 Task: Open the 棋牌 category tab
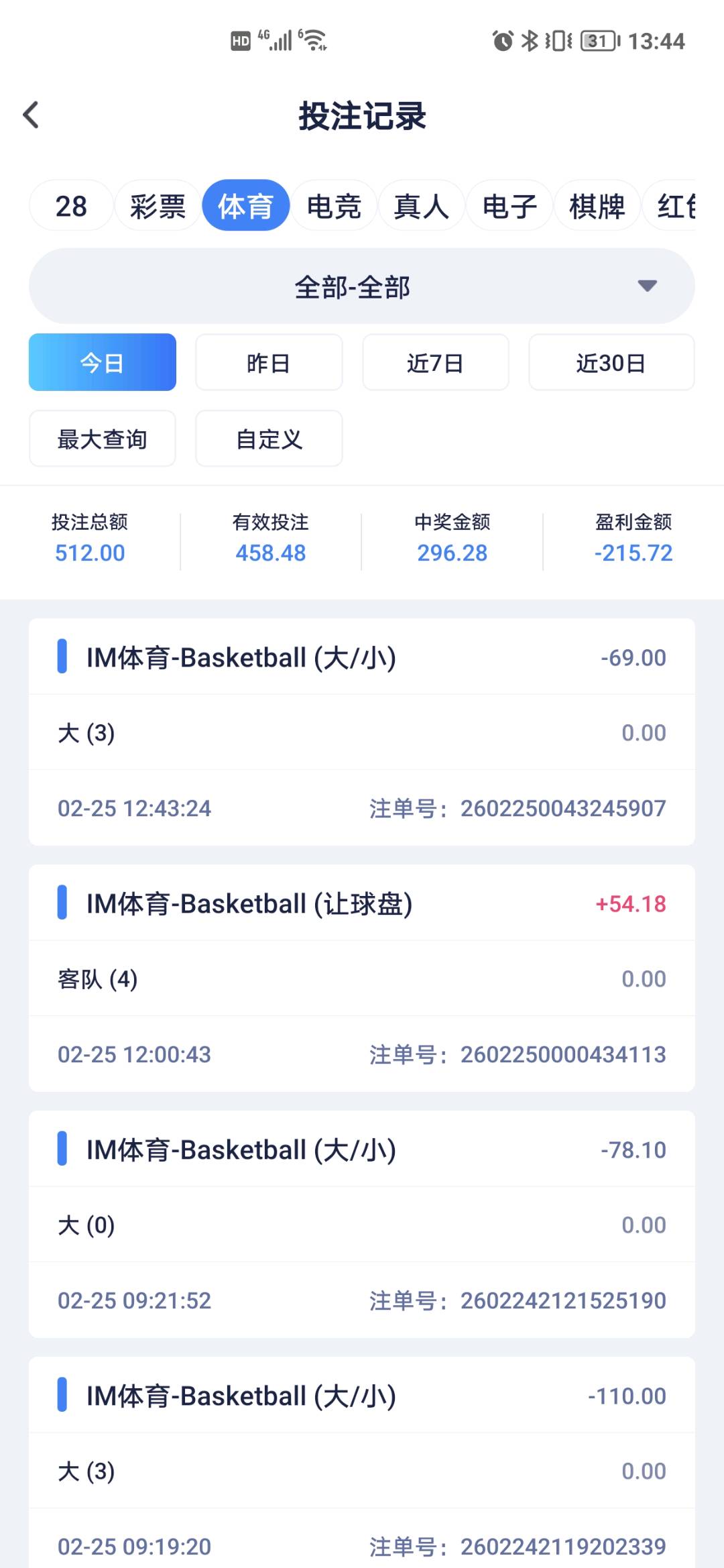pos(597,206)
